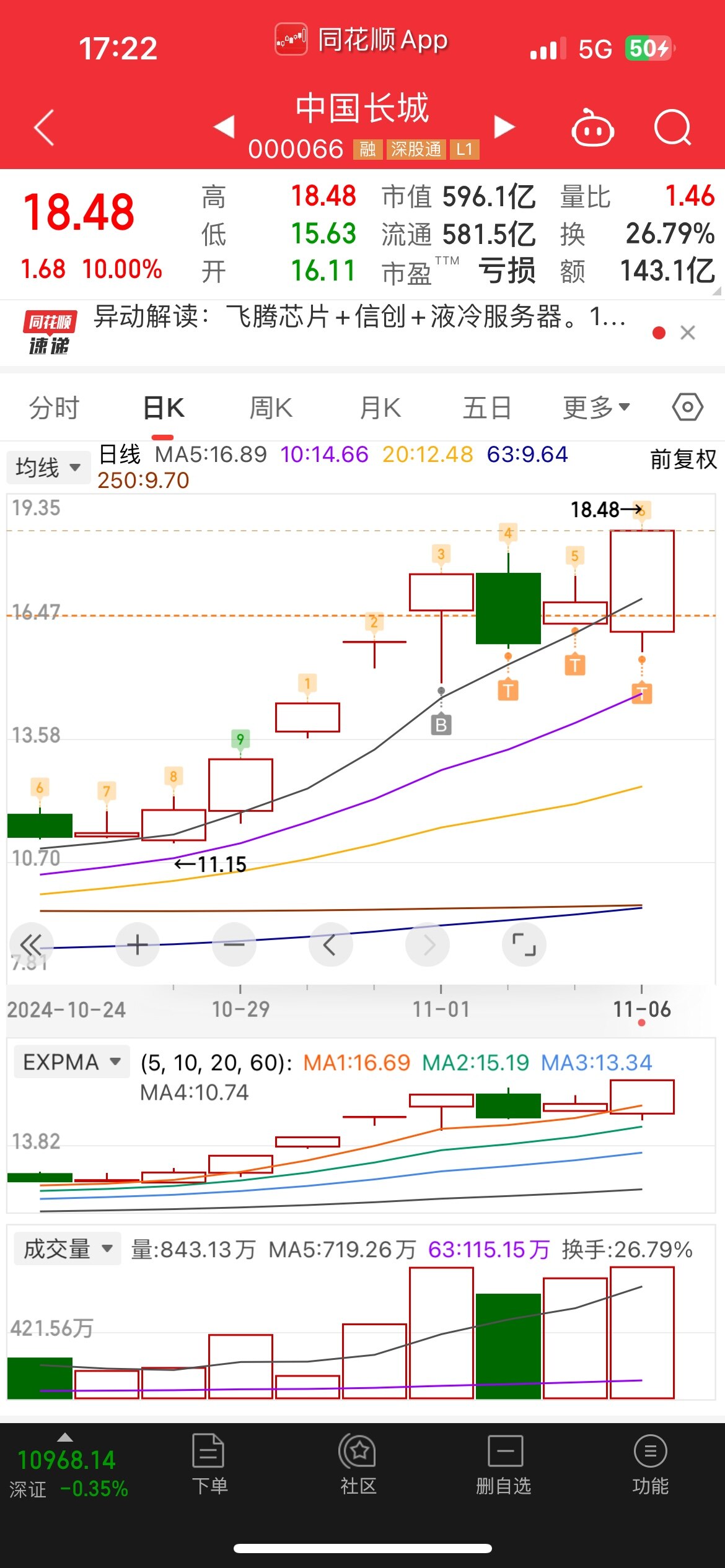Expand chart to full screen
Image resolution: width=725 pixels, height=1568 pixels.
click(524, 945)
